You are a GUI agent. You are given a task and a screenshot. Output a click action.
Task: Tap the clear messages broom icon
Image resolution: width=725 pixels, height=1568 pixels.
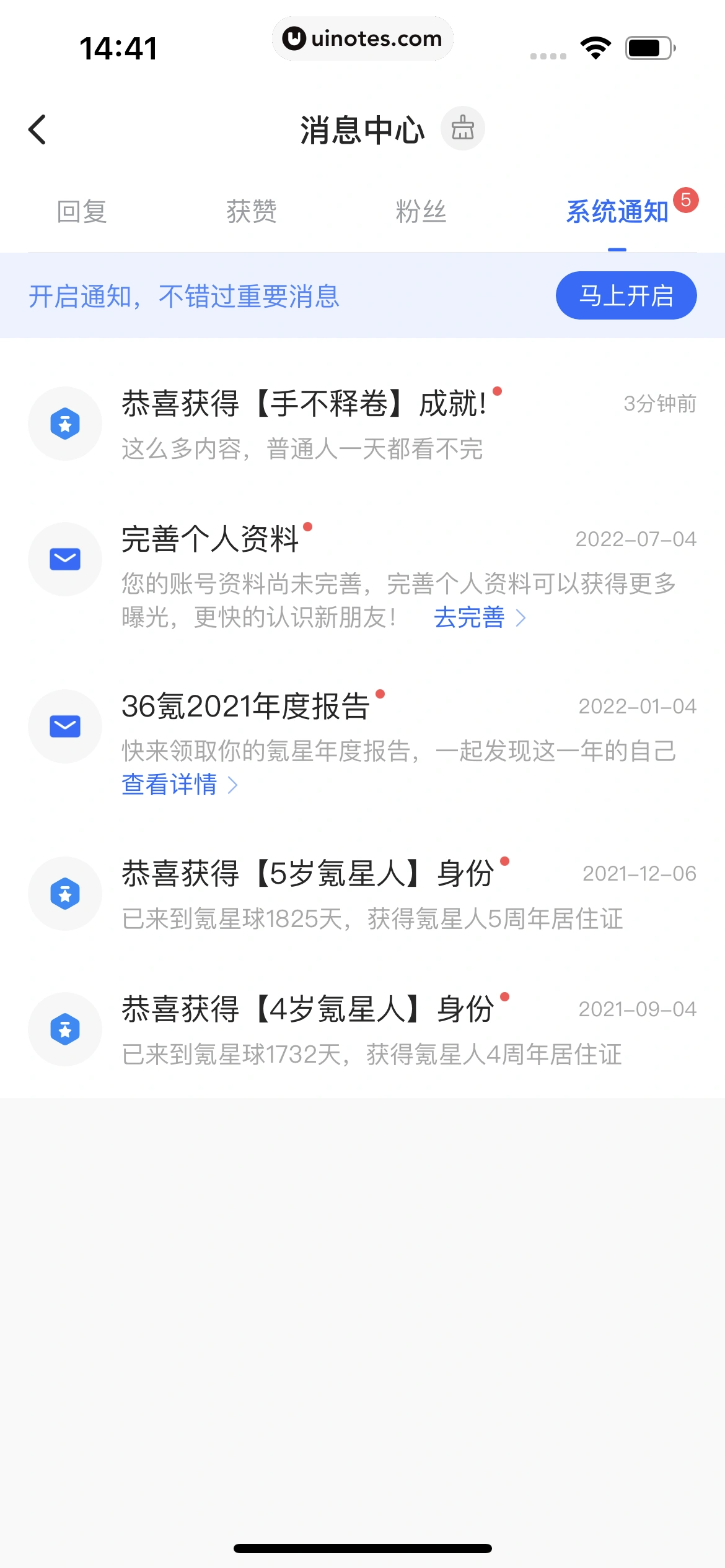(463, 128)
